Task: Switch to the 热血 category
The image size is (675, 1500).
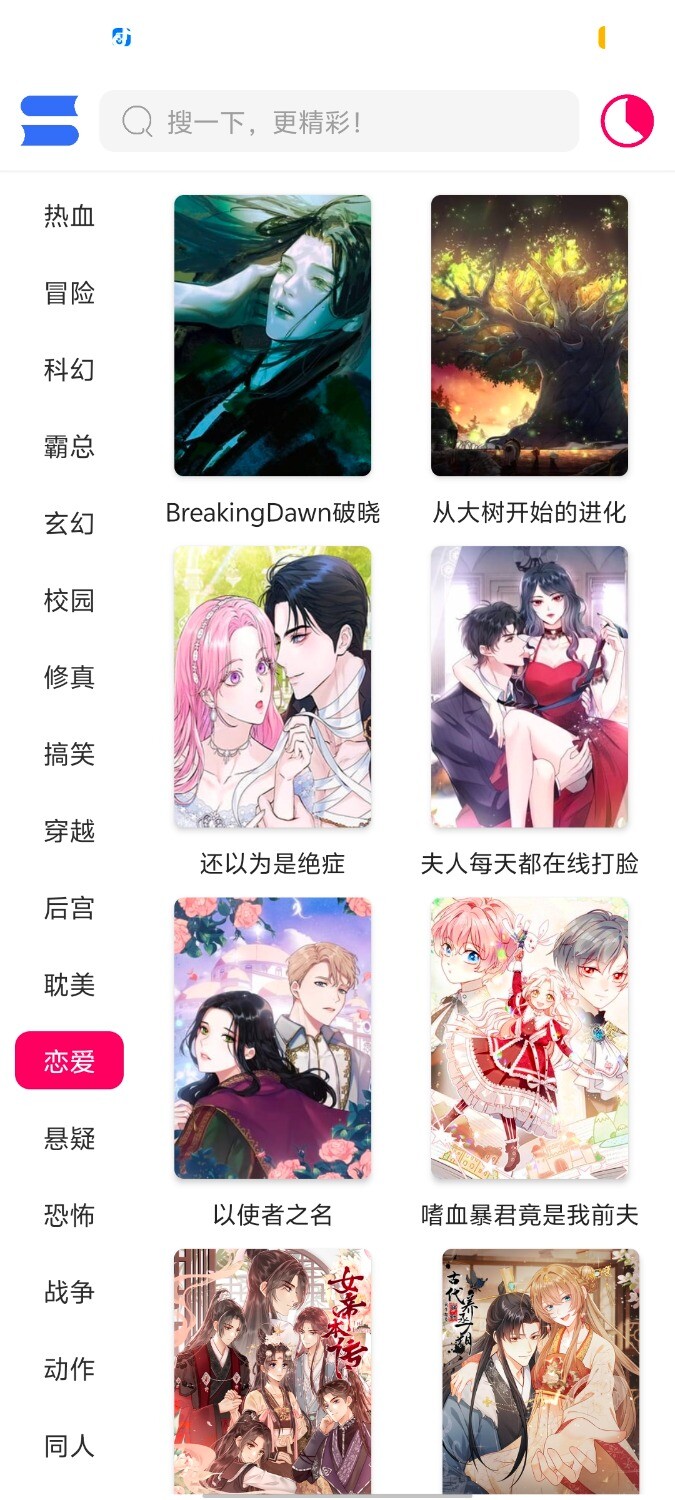Action: point(69,216)
